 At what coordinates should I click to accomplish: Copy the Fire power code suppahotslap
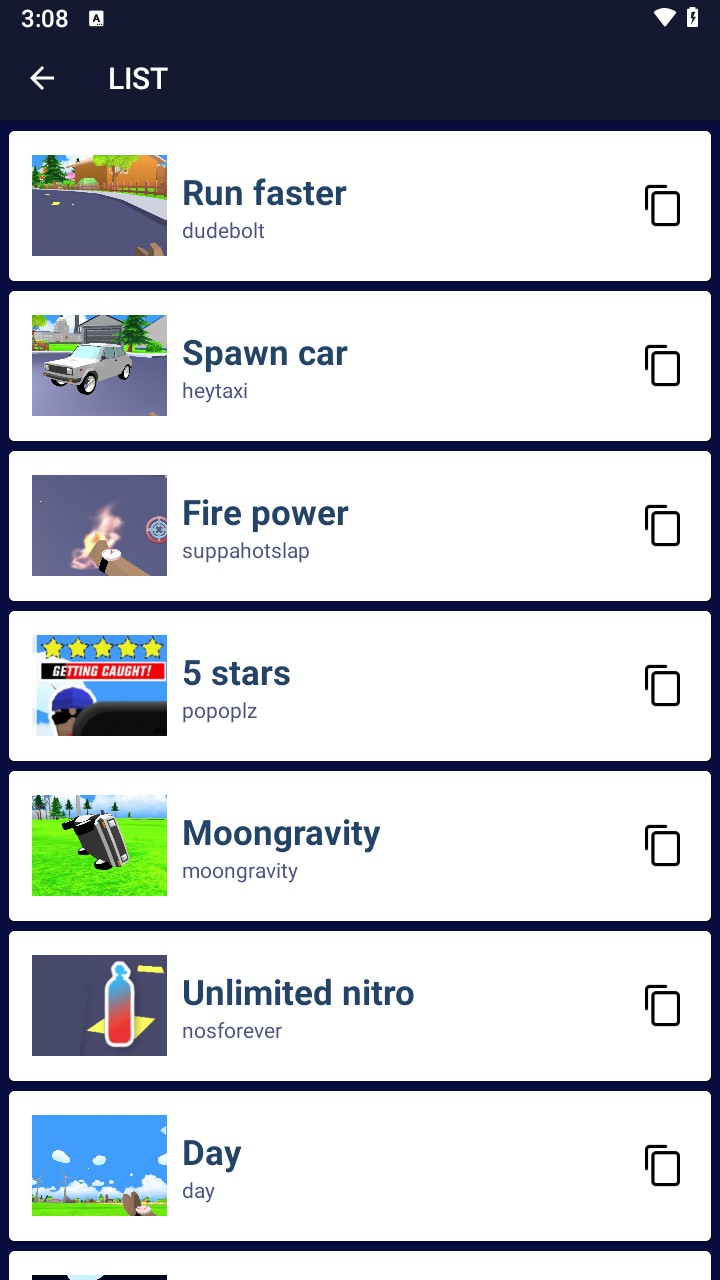point(662,526)
